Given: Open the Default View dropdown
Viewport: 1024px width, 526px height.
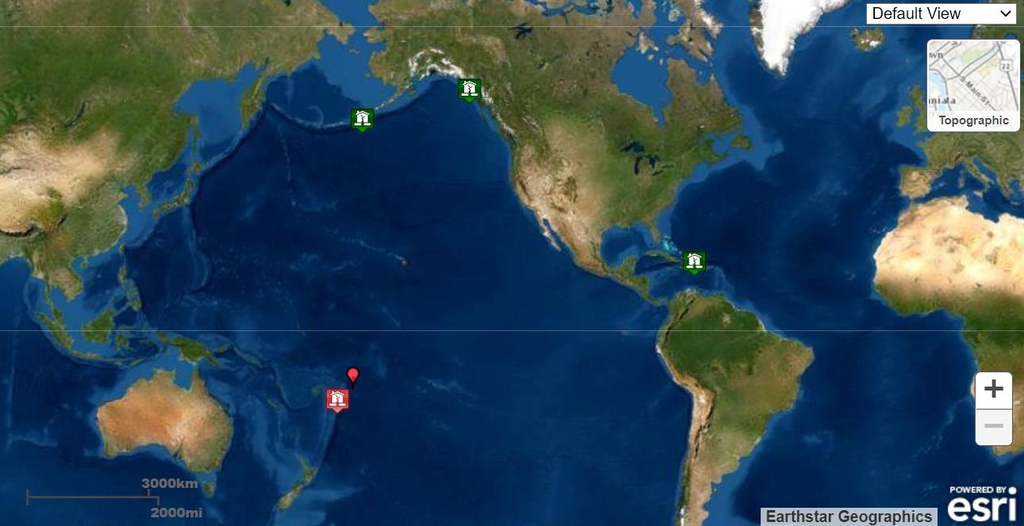Looking at the screenshot, I should tap(941, 13).
